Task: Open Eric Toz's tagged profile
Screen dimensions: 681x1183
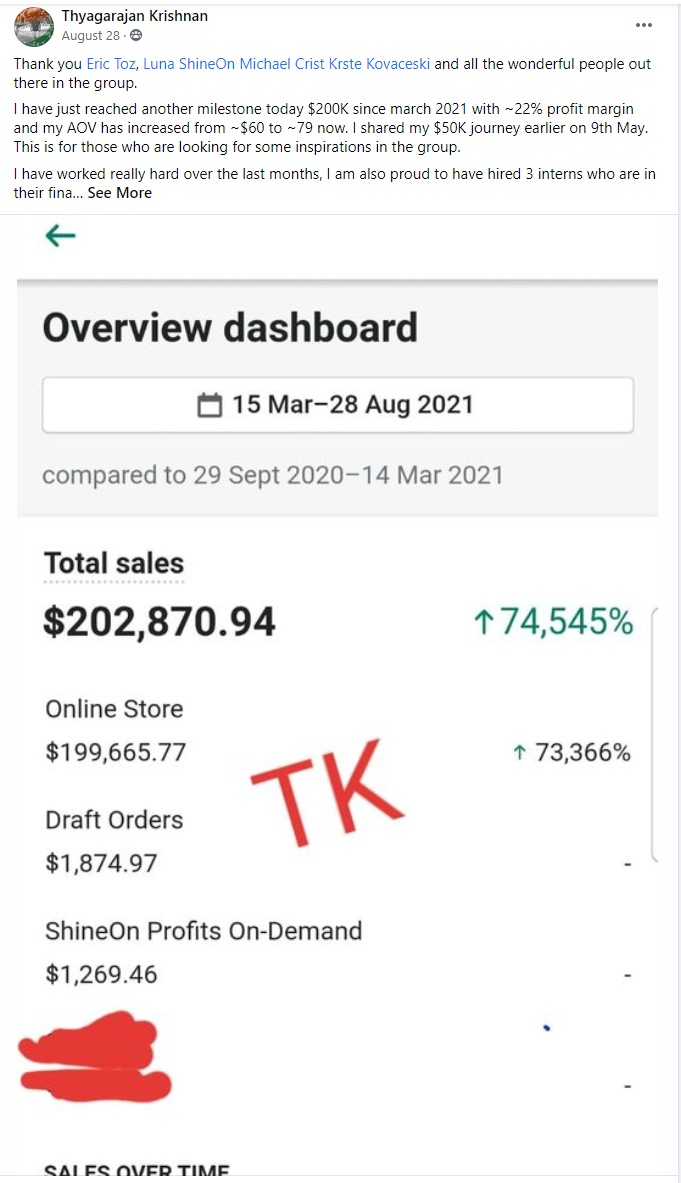Action: [111, 64]
